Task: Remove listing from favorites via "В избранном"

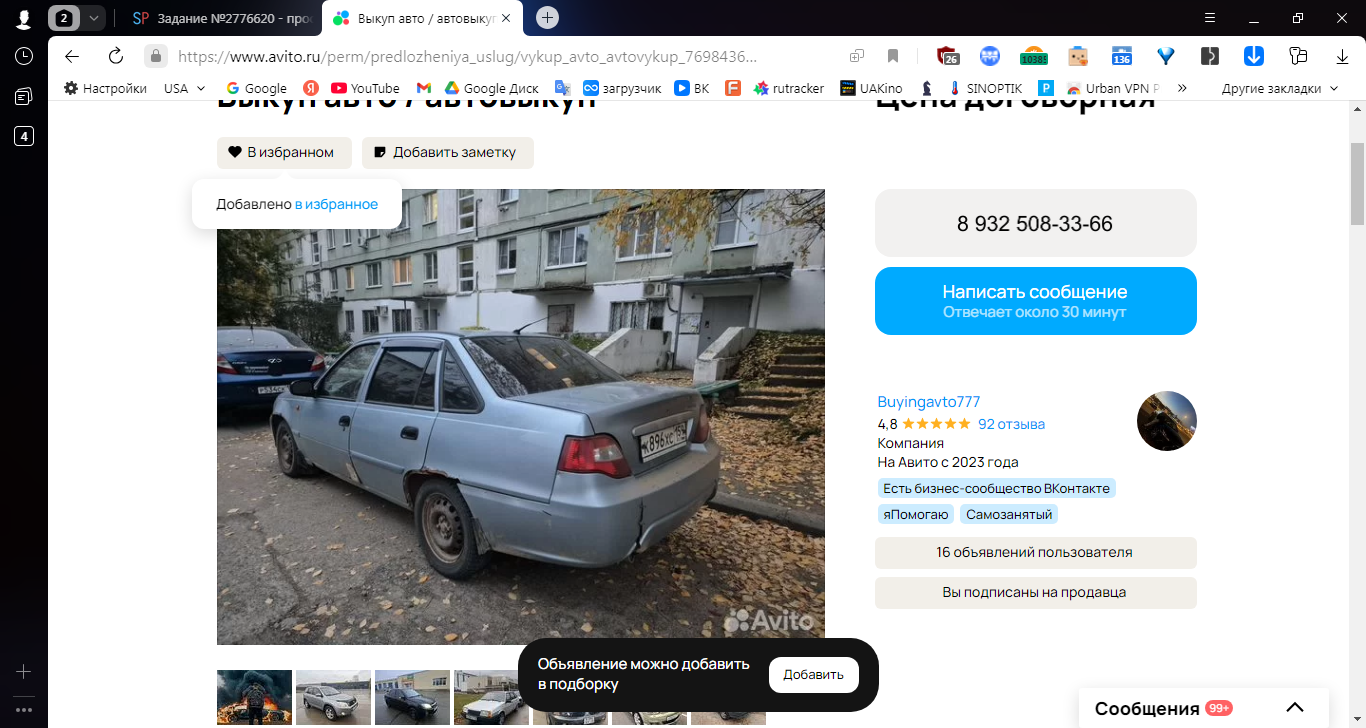Action: point(284,152)
